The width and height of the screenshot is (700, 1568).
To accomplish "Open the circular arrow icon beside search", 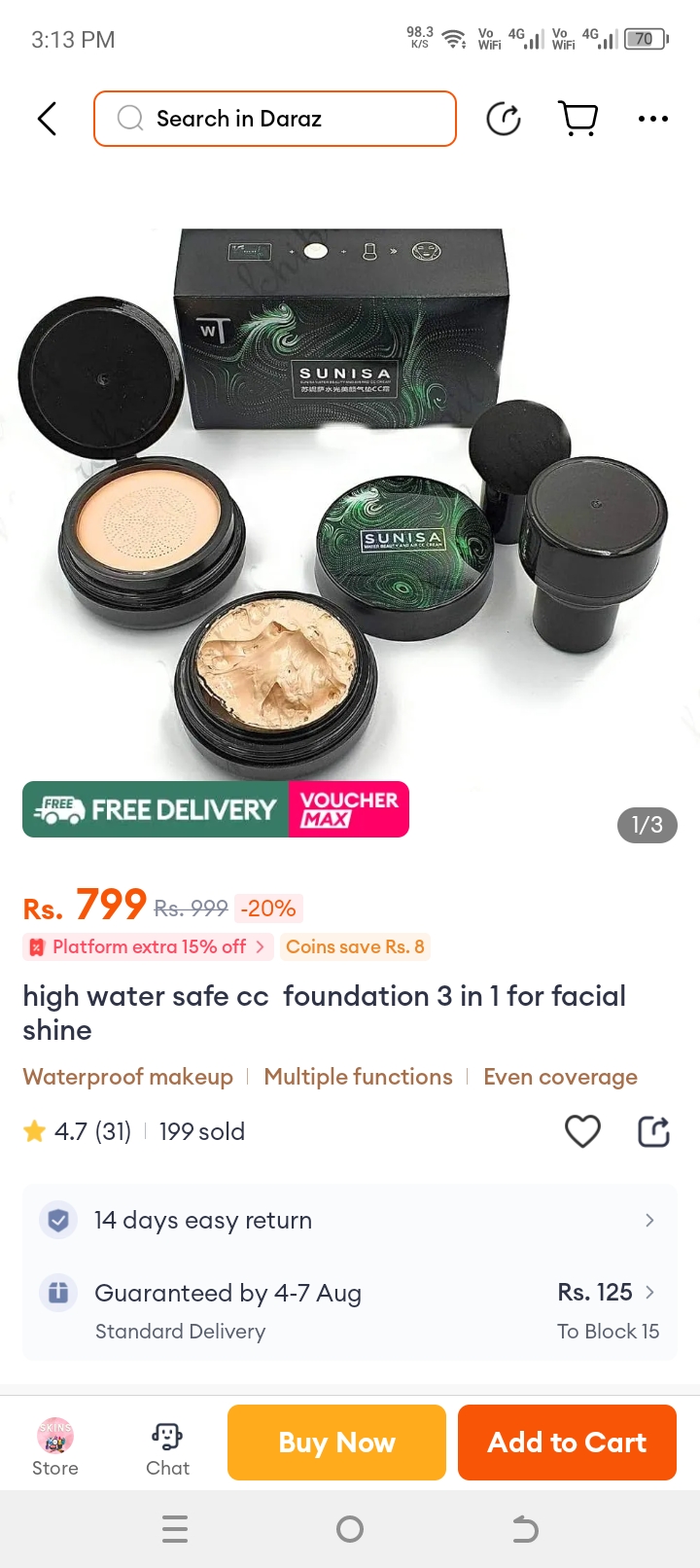I will tap(504, 119).
